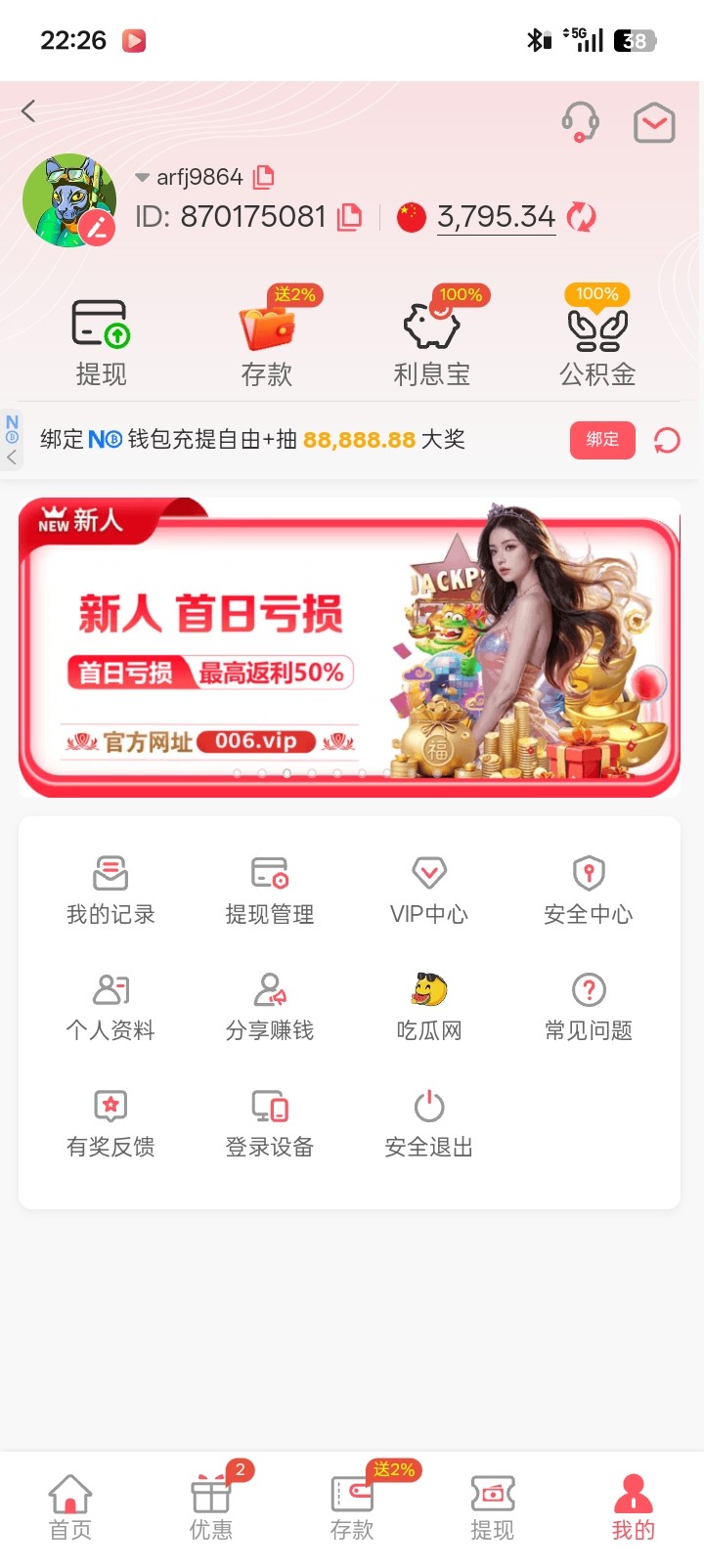Select 安全退出 to log out
Viewport: 704px width, 1568px height.
pos(429,1123)
